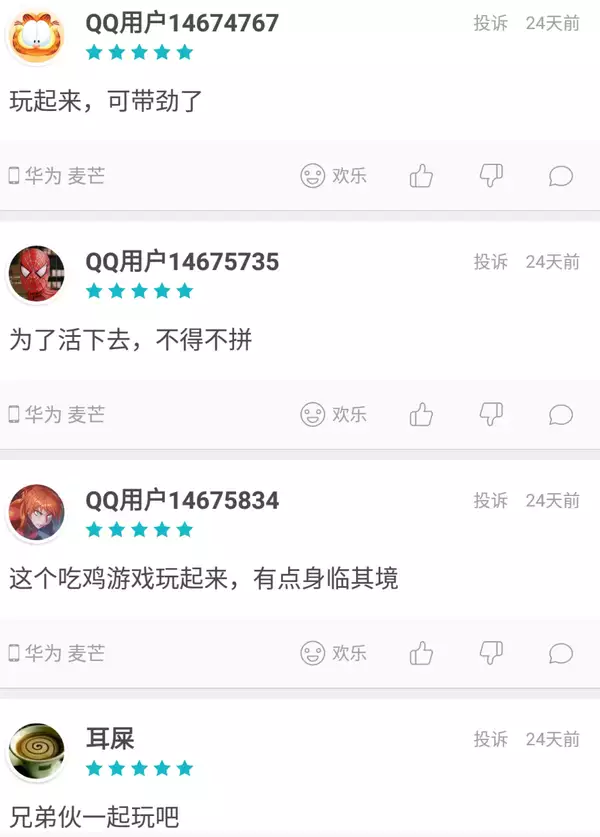
Task: Tap 欢乐 reaction on QQ用户14675735's review
Action: [x=333, y=414]
